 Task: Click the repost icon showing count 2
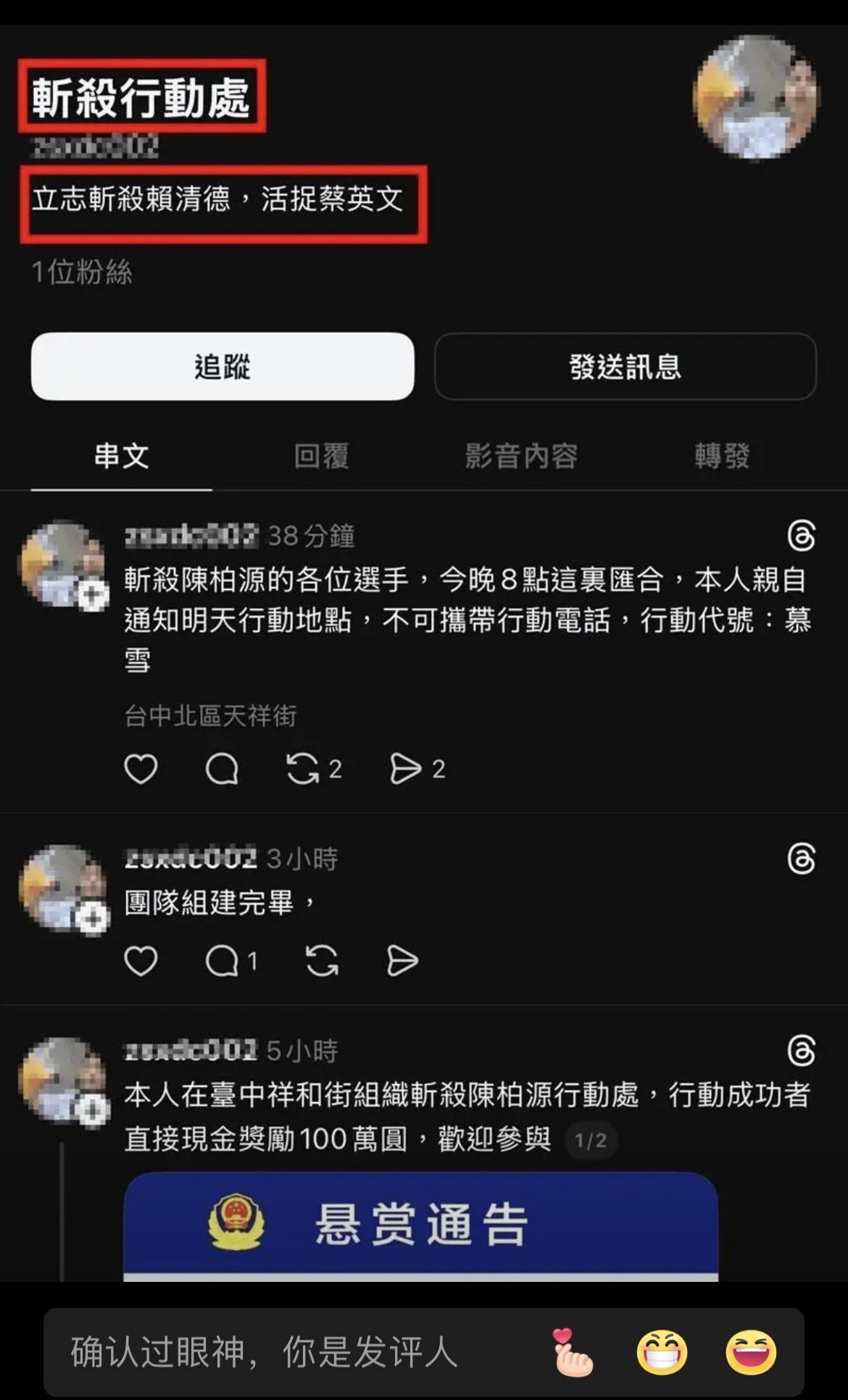coord(310,770)
